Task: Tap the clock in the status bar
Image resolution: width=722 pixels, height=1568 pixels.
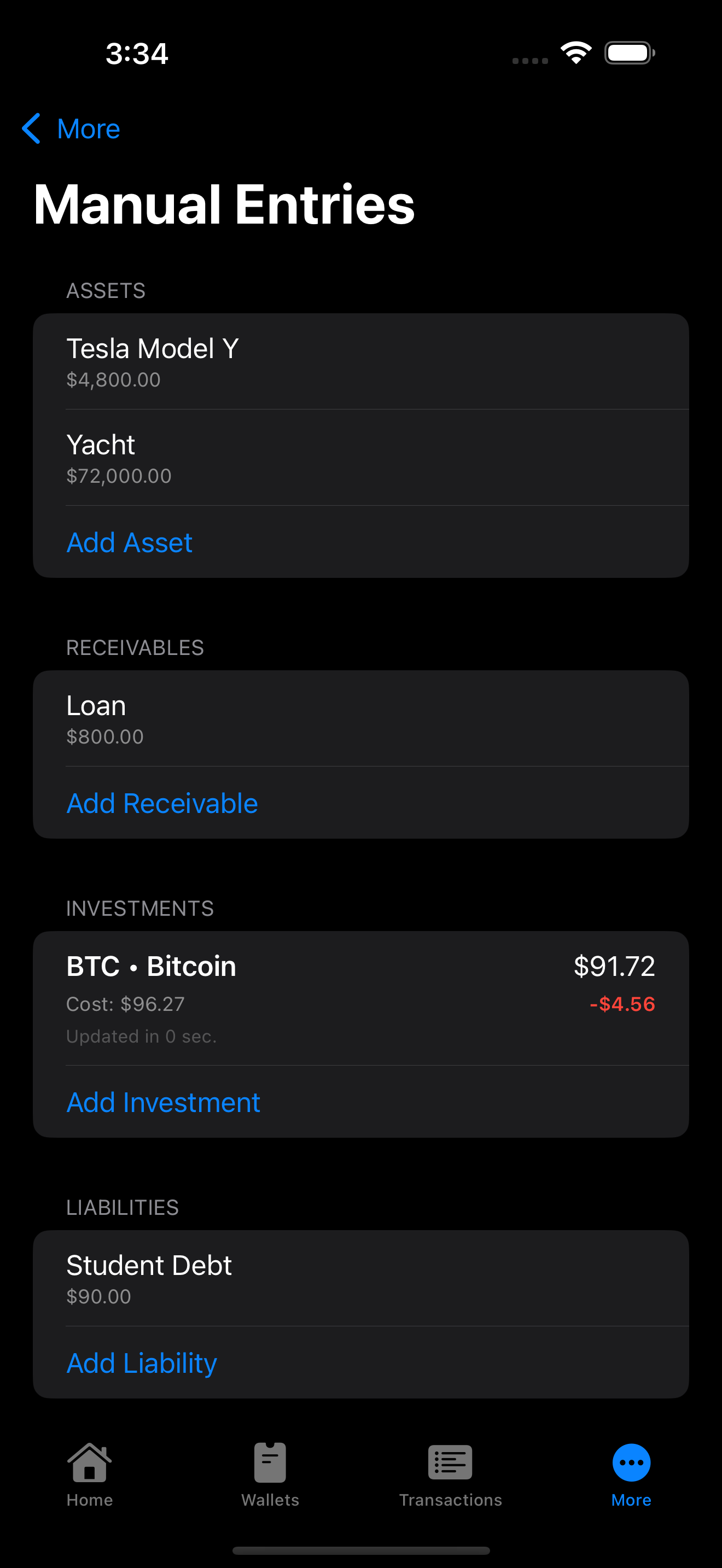Action: (136, 54)
